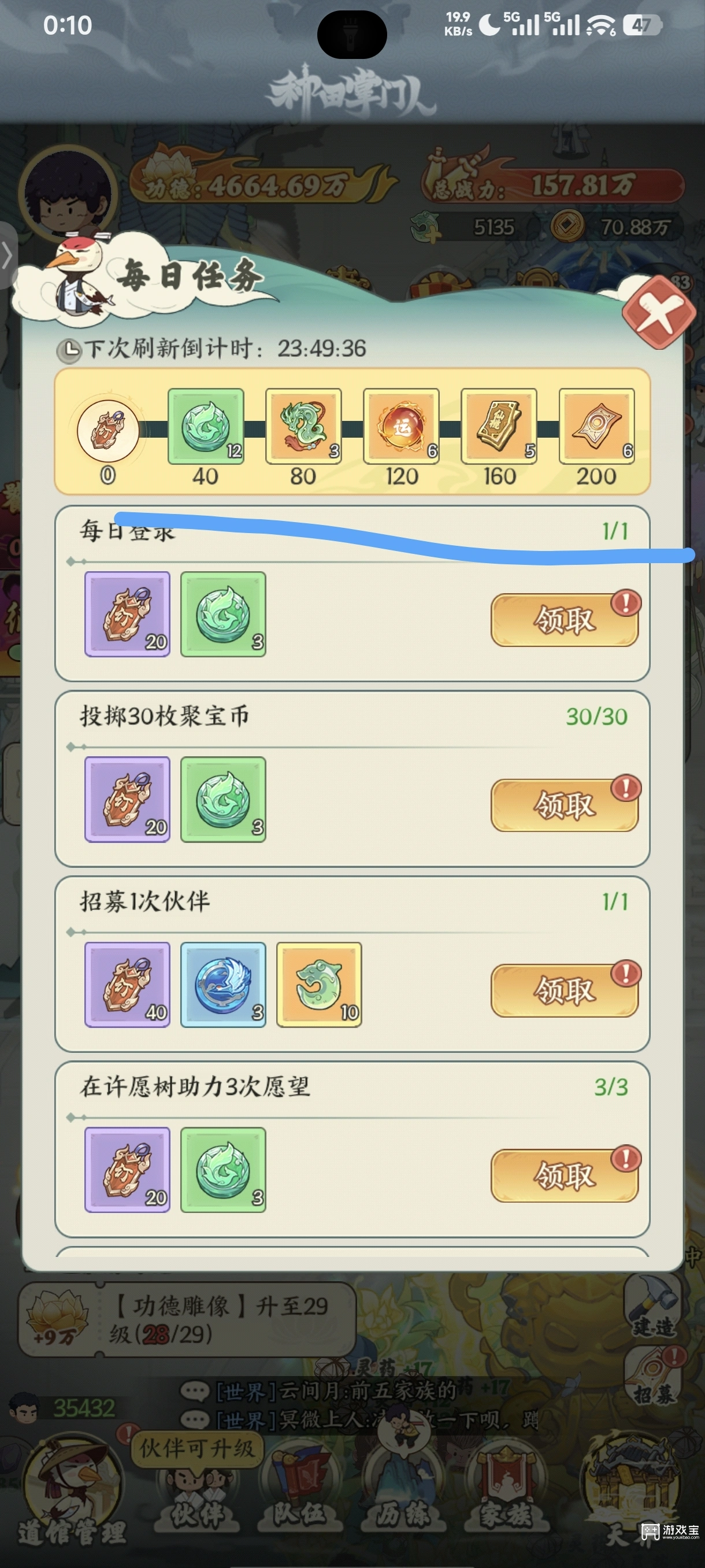Open the 40-point milestone reward box
Viewport: 705px width, 1568px height.
point(206,427)
